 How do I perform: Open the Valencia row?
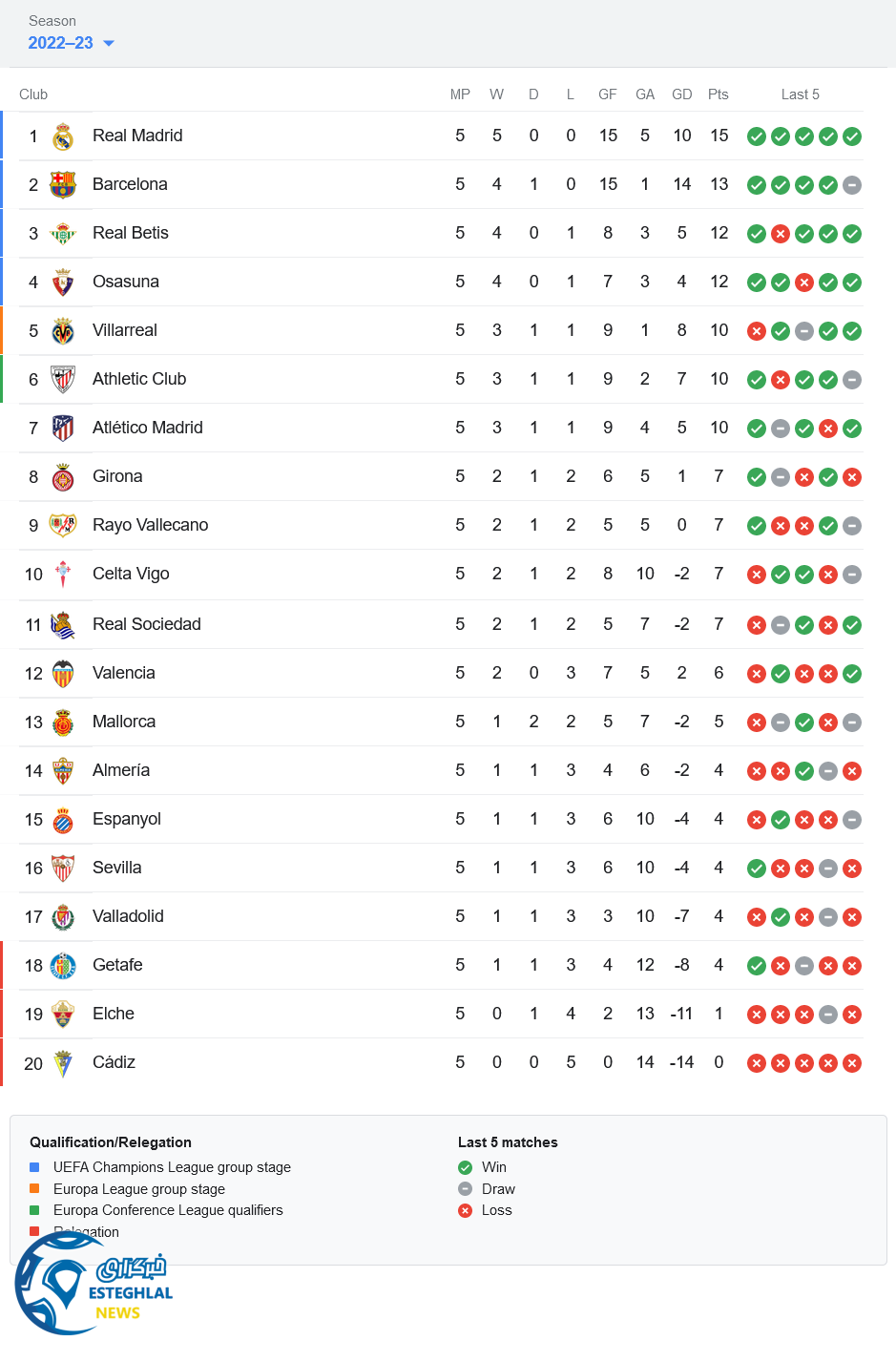[124, 673]
